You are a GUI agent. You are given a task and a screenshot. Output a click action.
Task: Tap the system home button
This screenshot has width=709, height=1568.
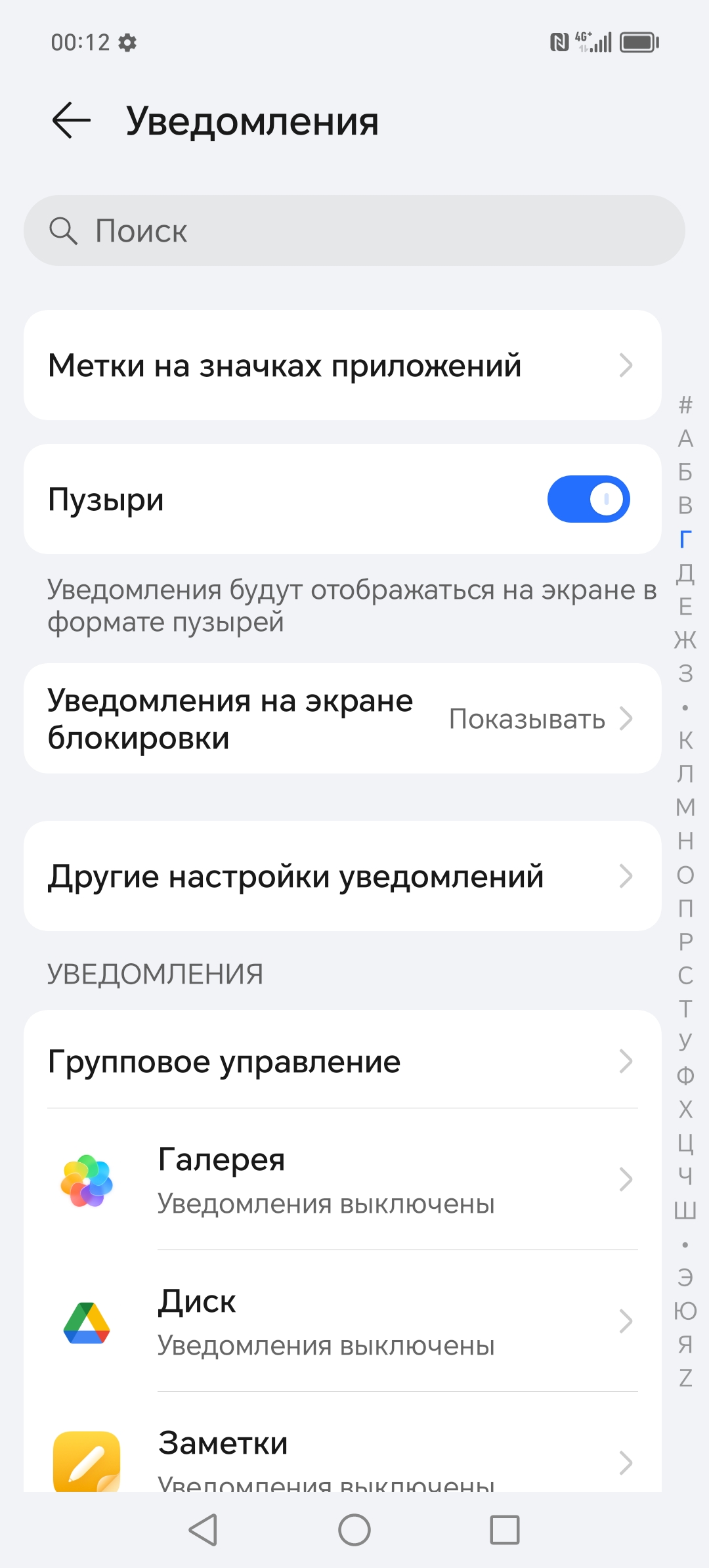click(x=354, y=1530)
